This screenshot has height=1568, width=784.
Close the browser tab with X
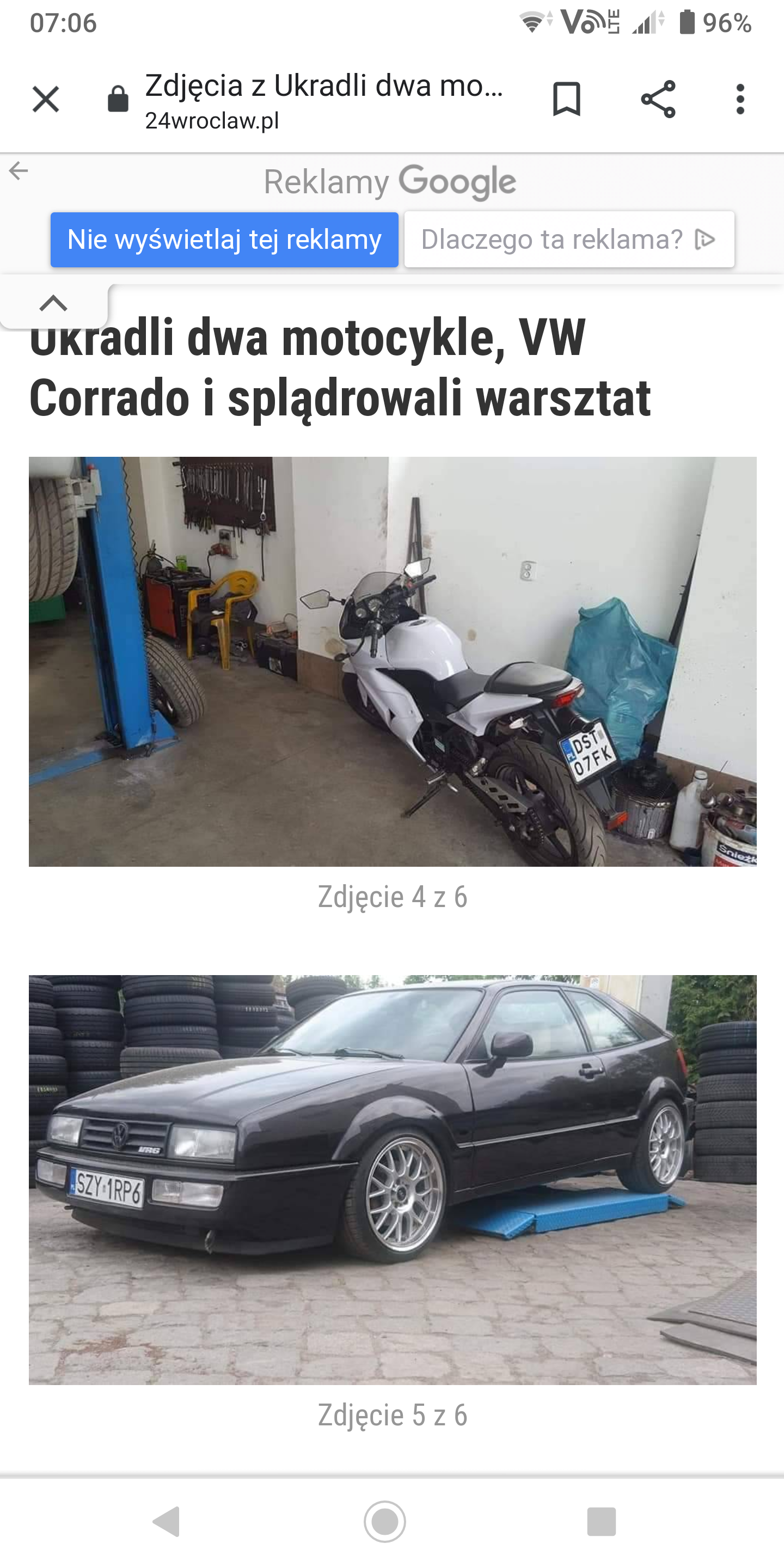click(46, 99)
